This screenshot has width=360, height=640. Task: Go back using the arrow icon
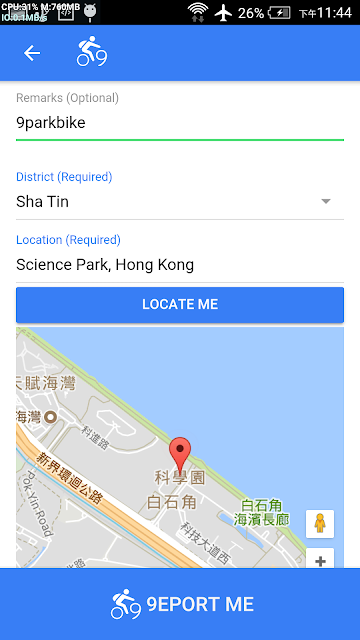point(32,53)
